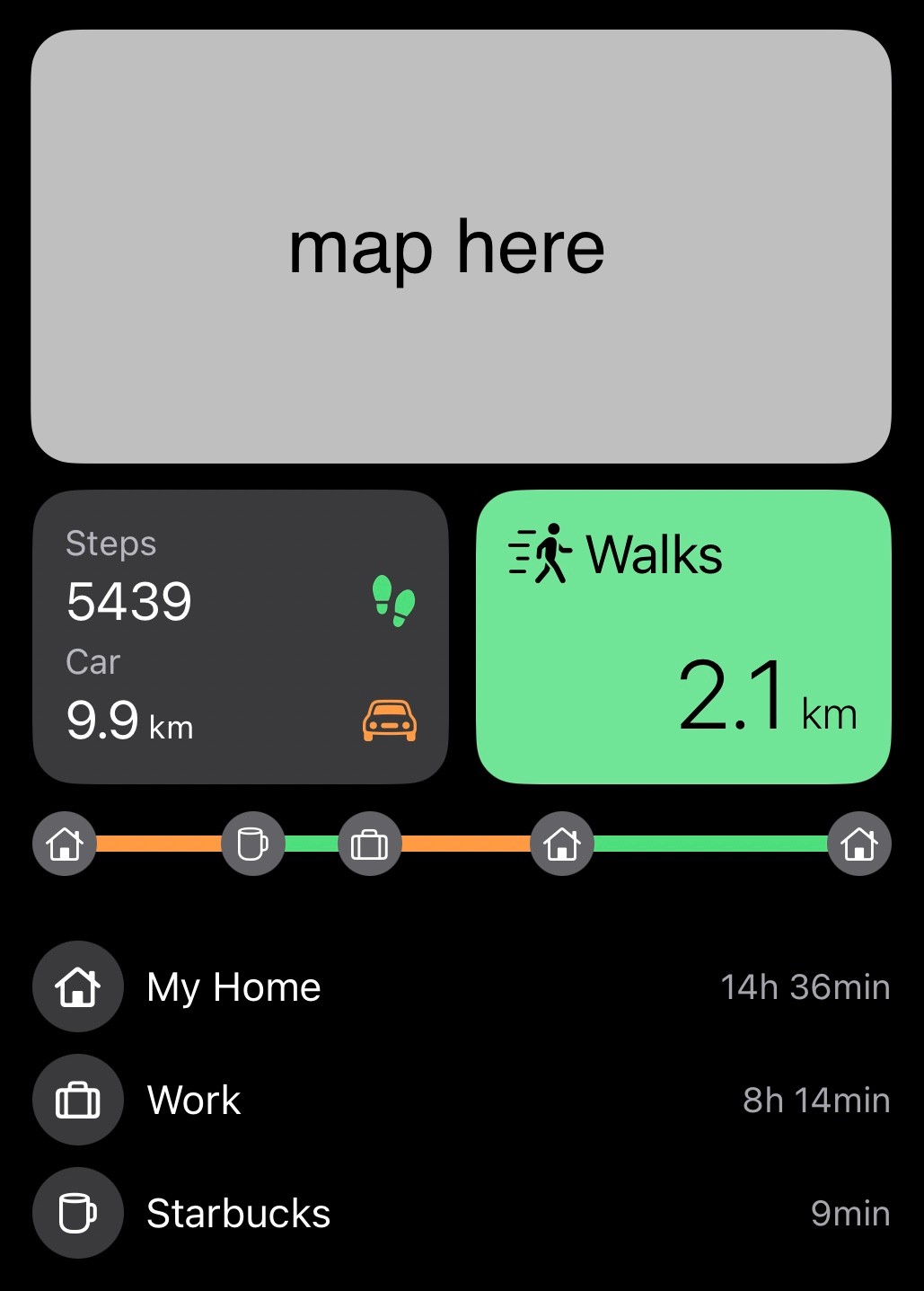Open the My Home place row
Image resolution: width=924 pixels, height=1291 pixels.
(x=462, y=986)
